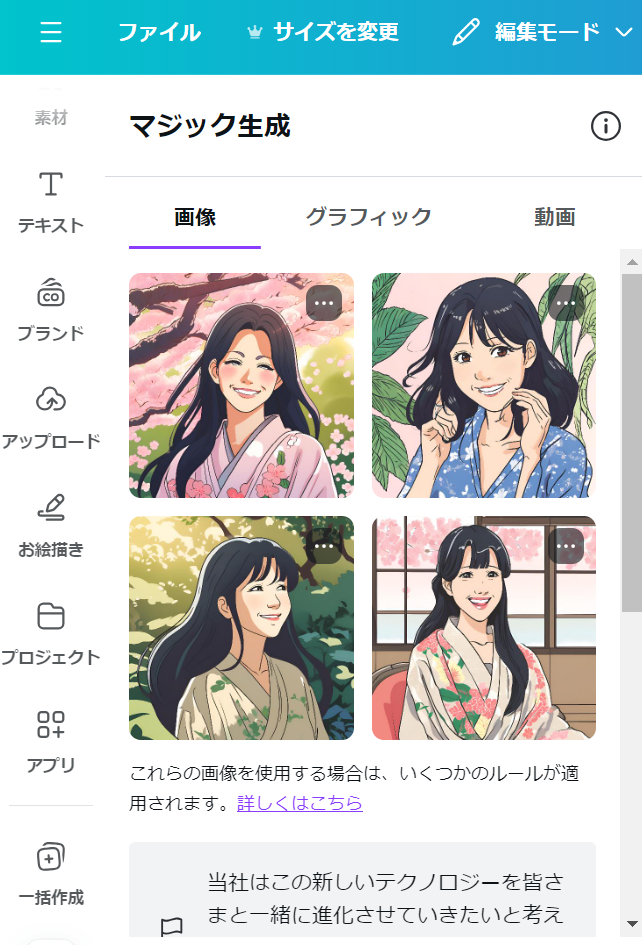Open the ファイル menu
This screenshot has height=945, width=642.
(x=159, y=33)
